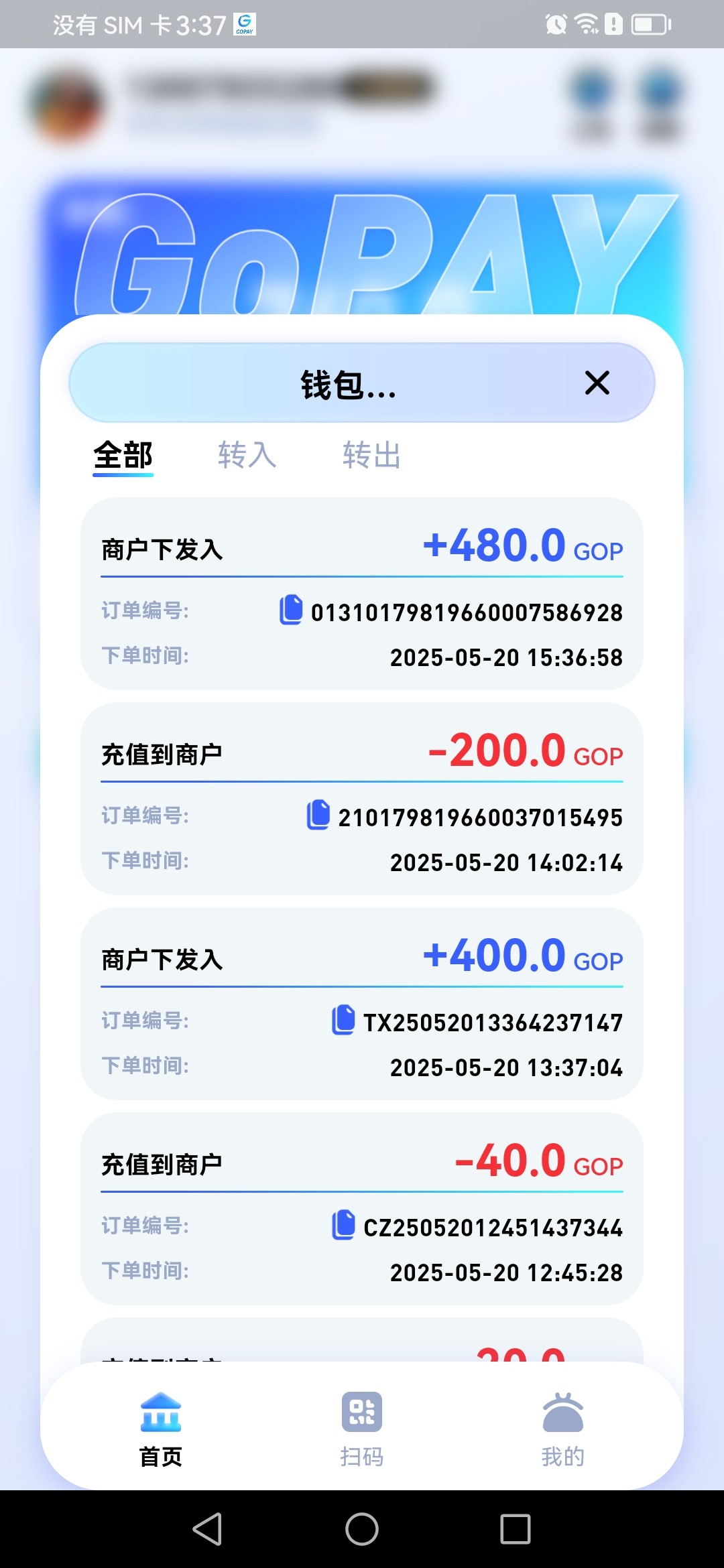This screenshot has height=1568, width=724.
Task: Copy order number 210179819660037015495
Action: [x=318, y=815]
